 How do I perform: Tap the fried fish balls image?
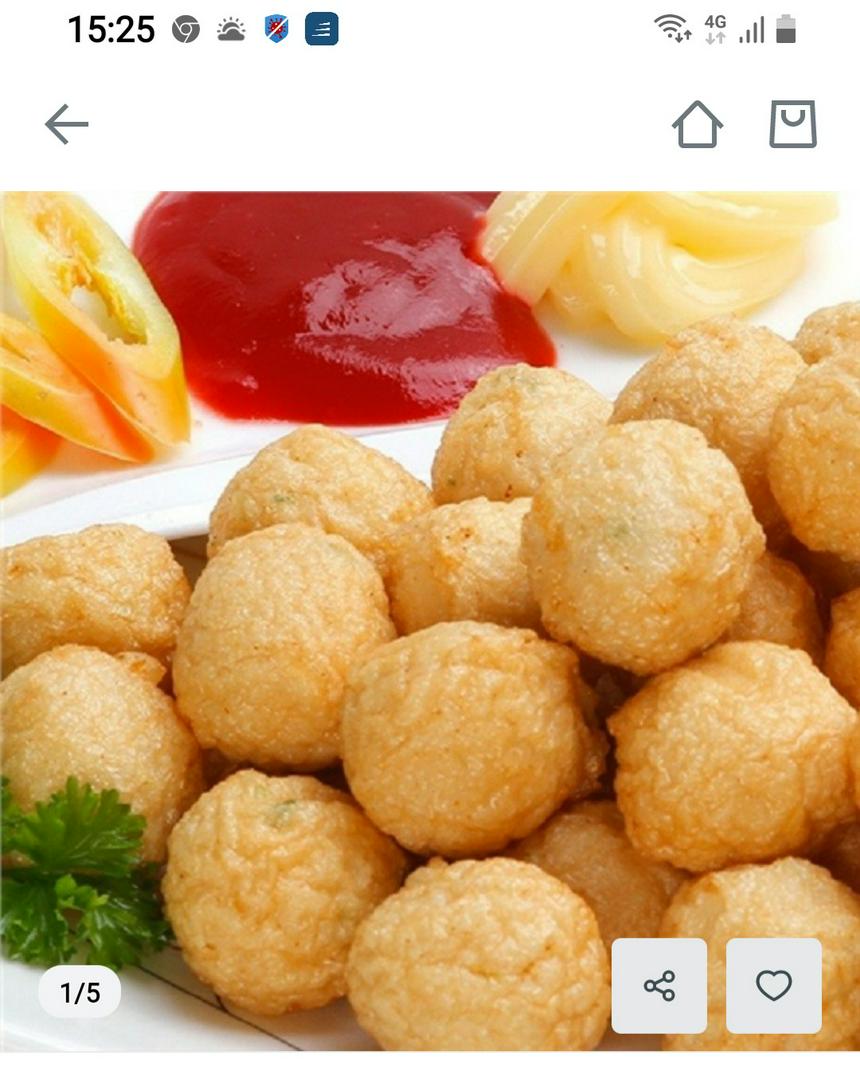pos(450,700)
